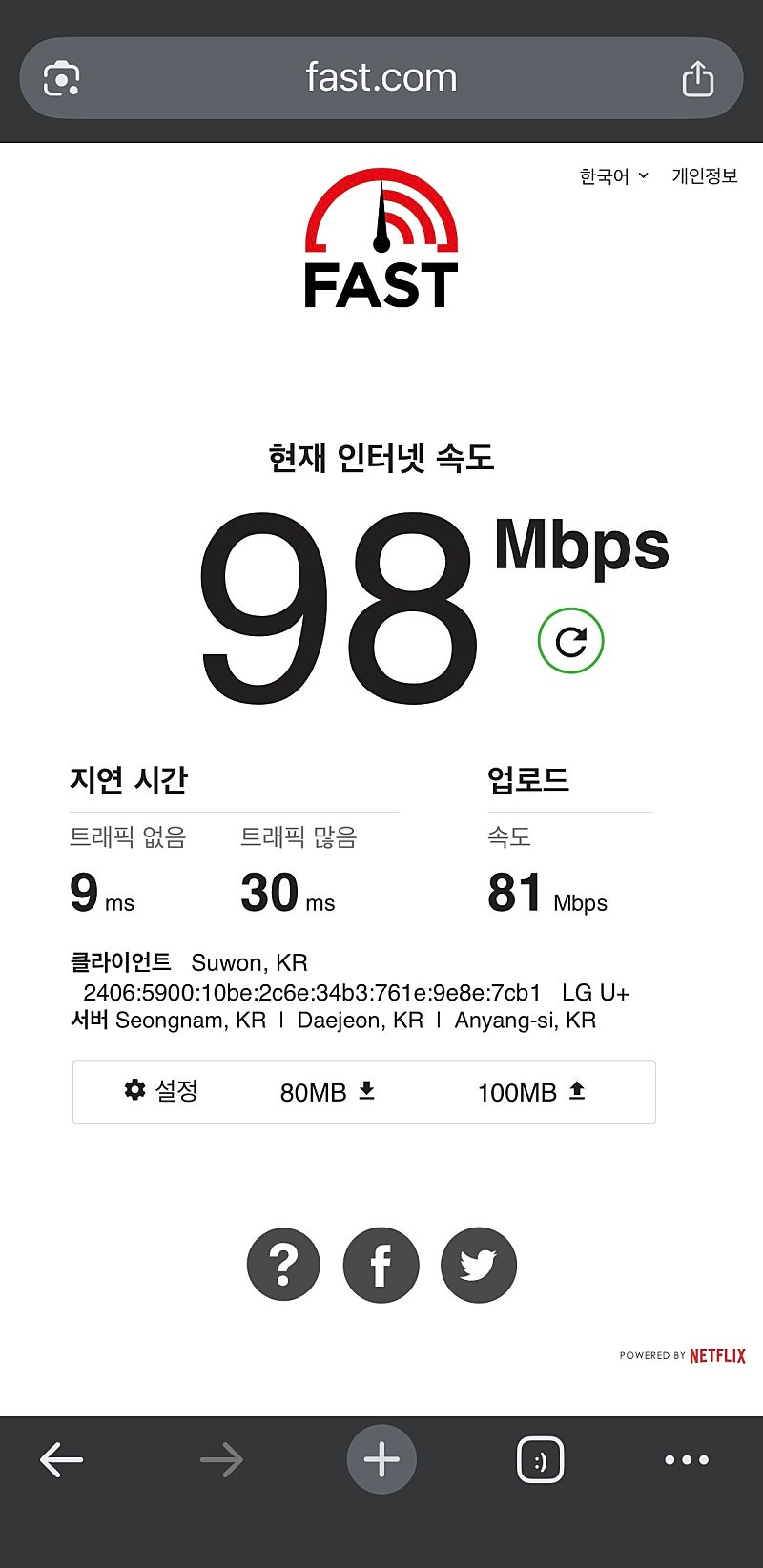The height and width of the screenshot is (1568, 763).
Task: Share the result on Facebook
Action: [x=381, y=1265]
